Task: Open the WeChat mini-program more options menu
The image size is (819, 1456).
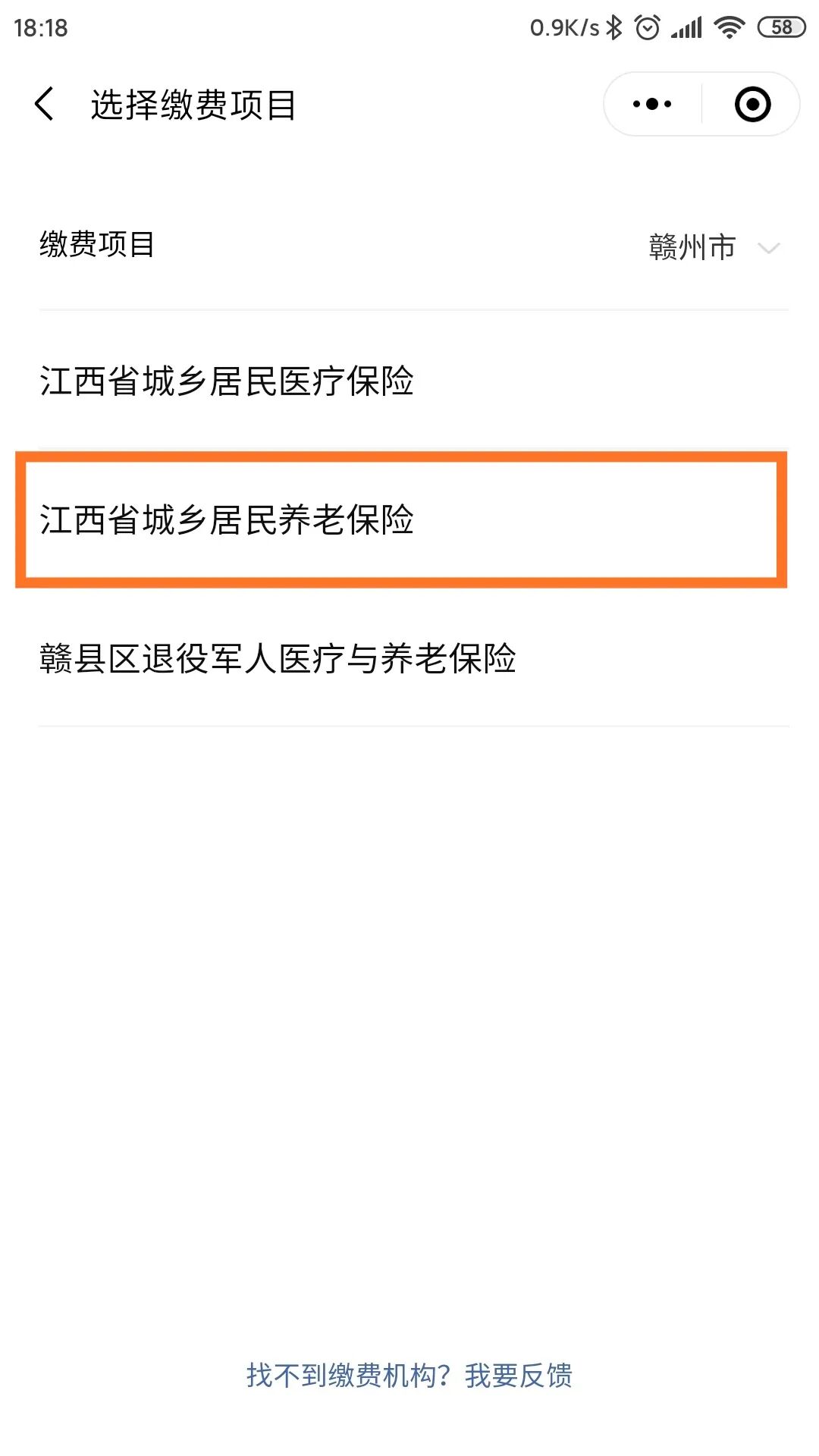Action: click(x=651, y=103)
